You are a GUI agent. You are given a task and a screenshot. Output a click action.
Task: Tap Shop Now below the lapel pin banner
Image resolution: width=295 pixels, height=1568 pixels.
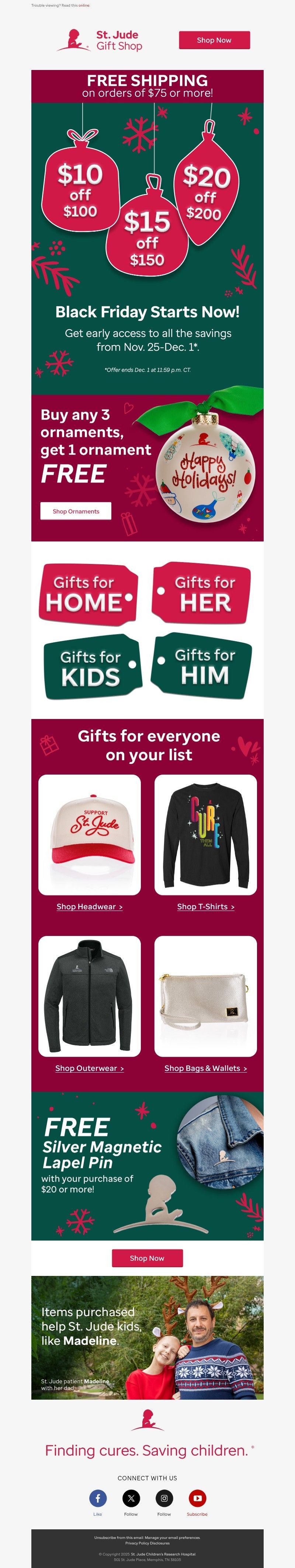(x=147, y=1257)
